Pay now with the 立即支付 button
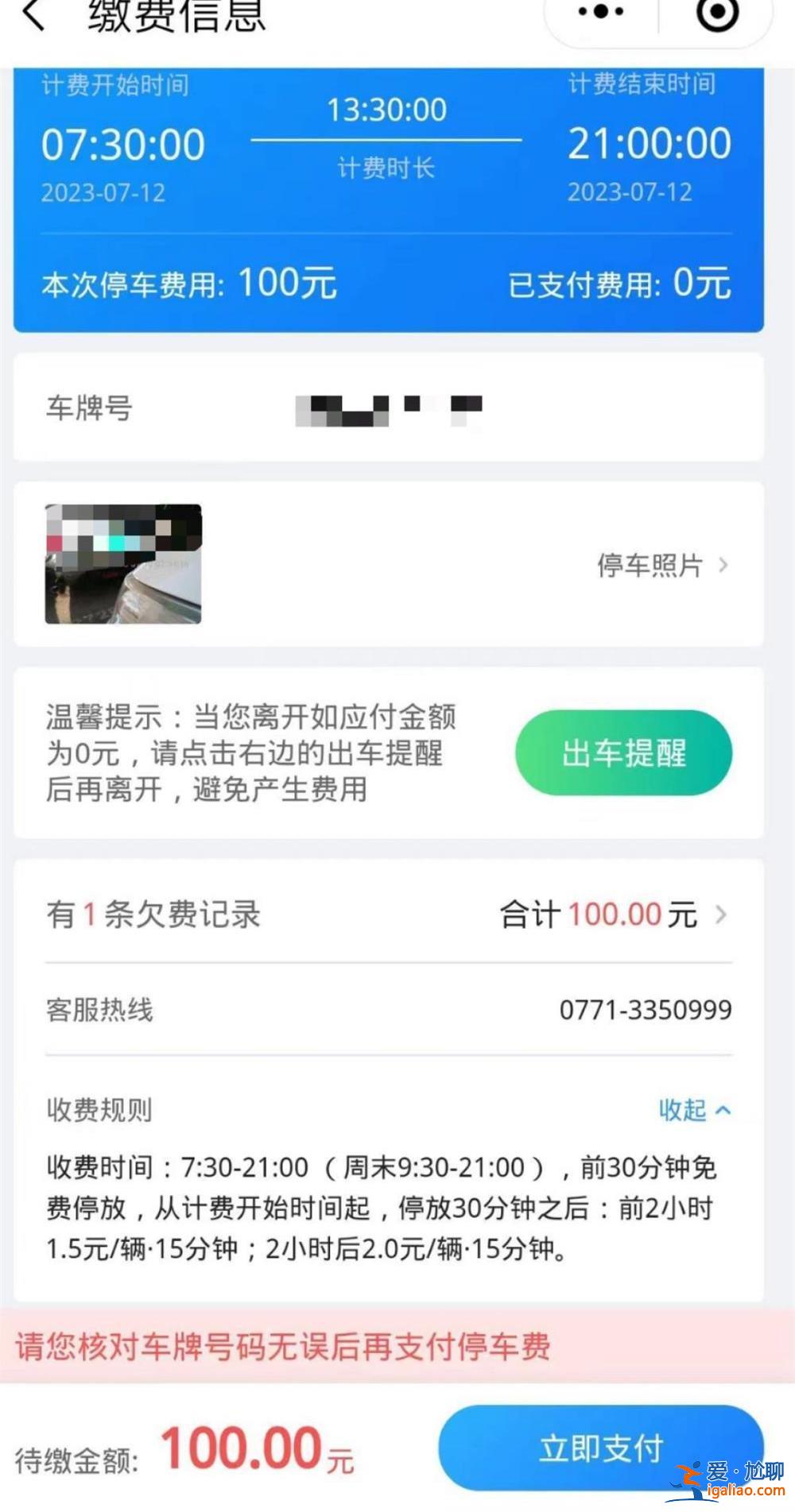The image size is (795, 1512). click(600, 1448)
